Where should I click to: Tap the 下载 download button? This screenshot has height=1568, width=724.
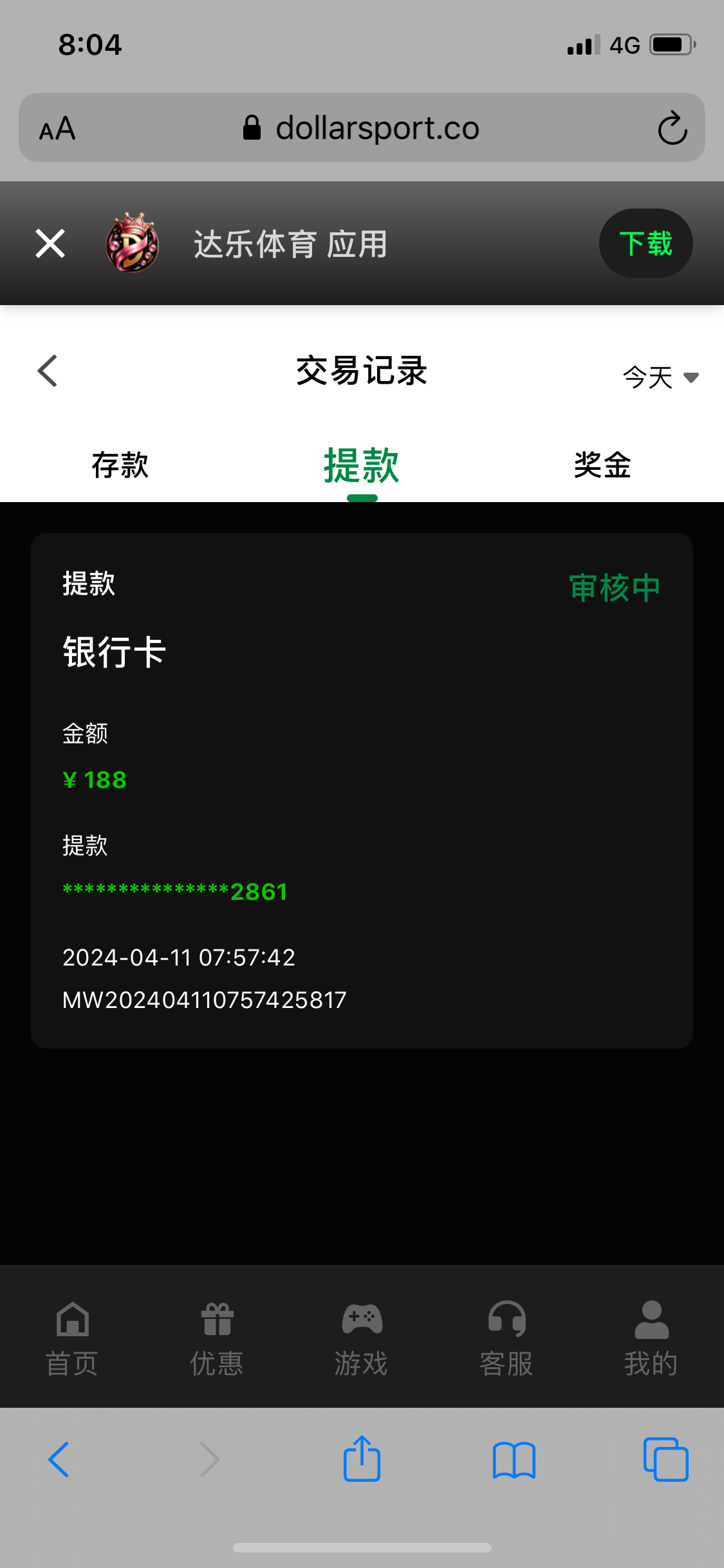[x=645, y=243]
